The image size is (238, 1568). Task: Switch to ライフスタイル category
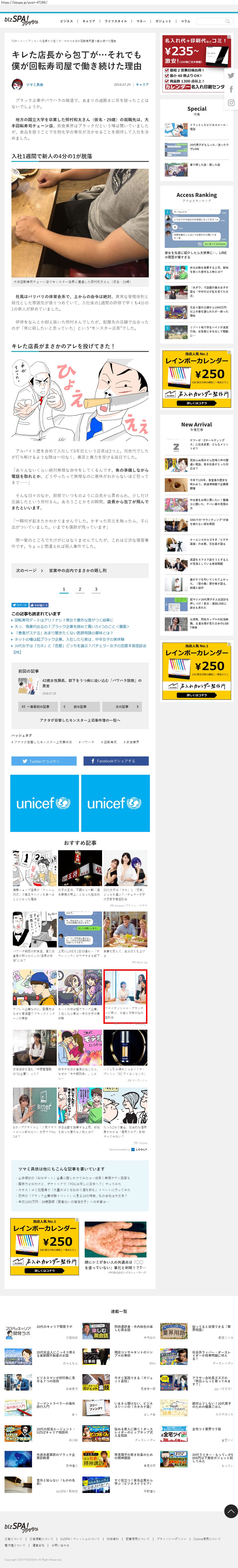[116, 21]
